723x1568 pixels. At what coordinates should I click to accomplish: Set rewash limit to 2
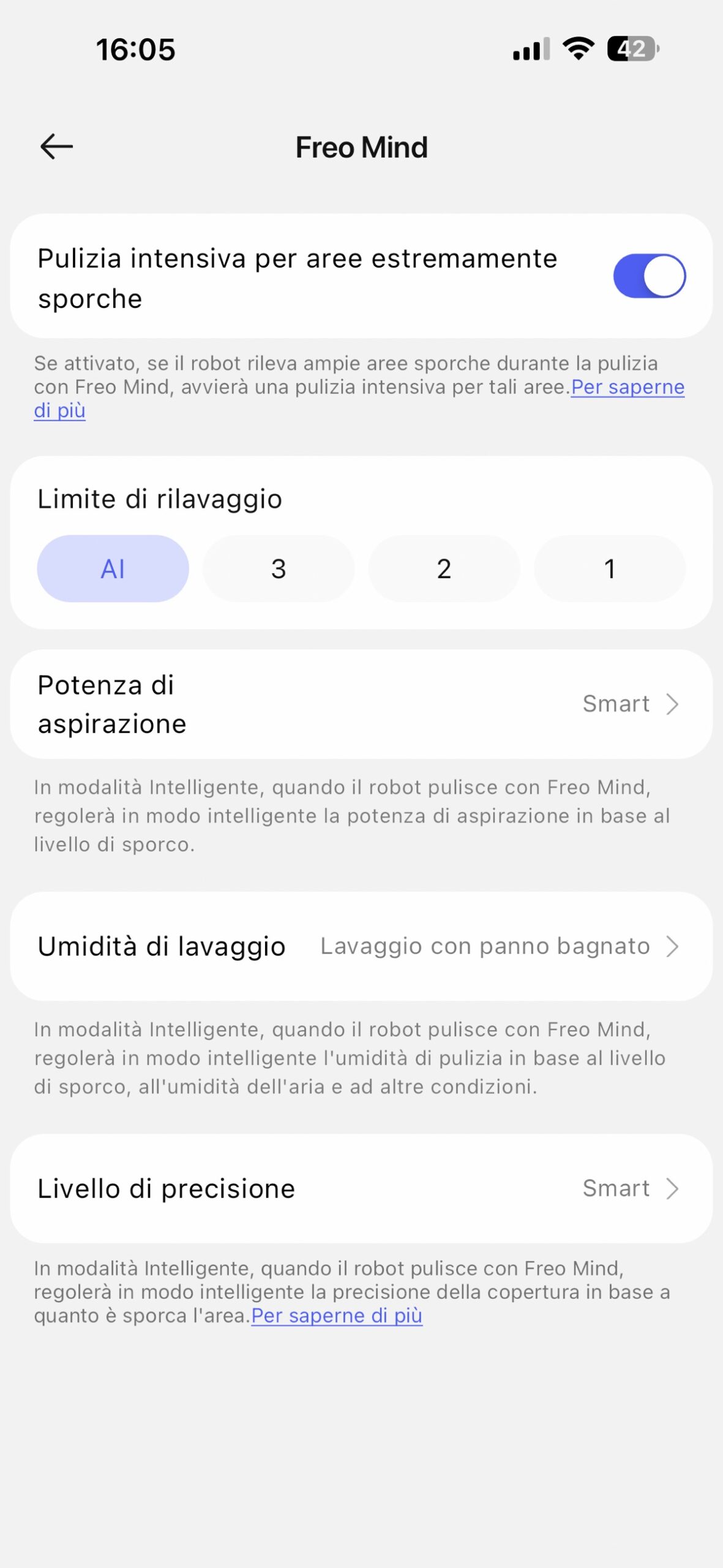(444, 569)
